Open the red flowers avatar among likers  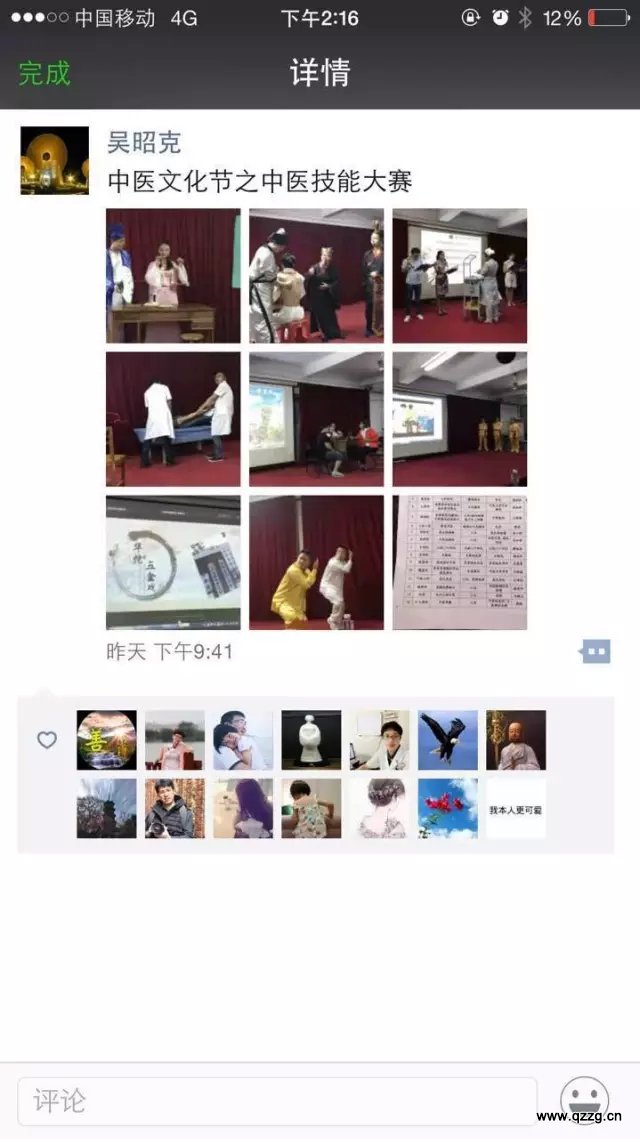click(448, 808)
